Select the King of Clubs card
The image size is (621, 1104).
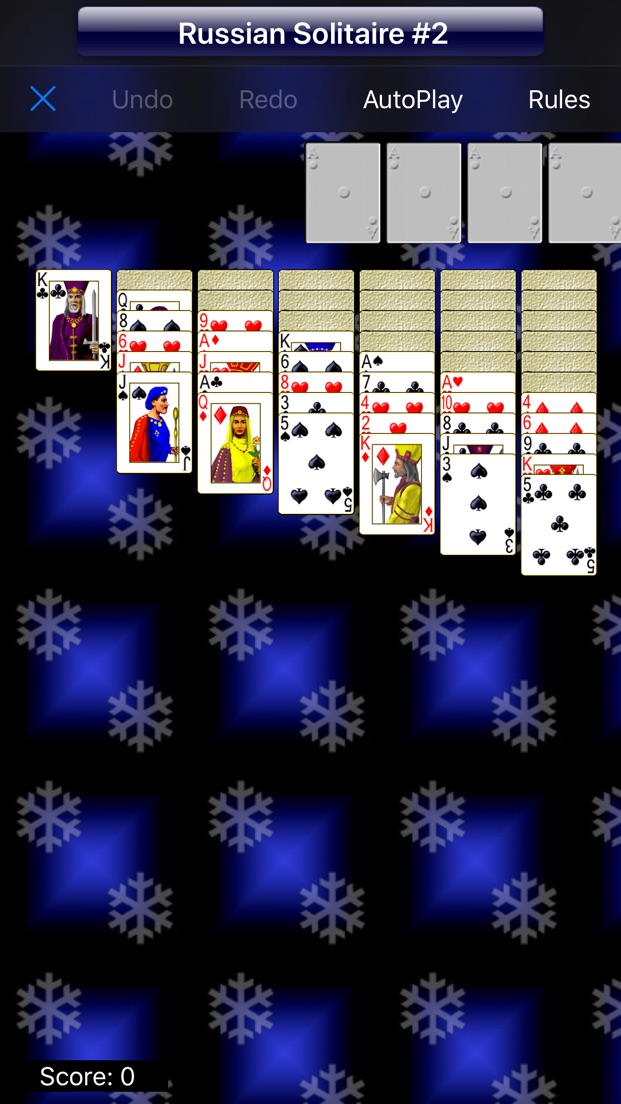coord(74,320)
